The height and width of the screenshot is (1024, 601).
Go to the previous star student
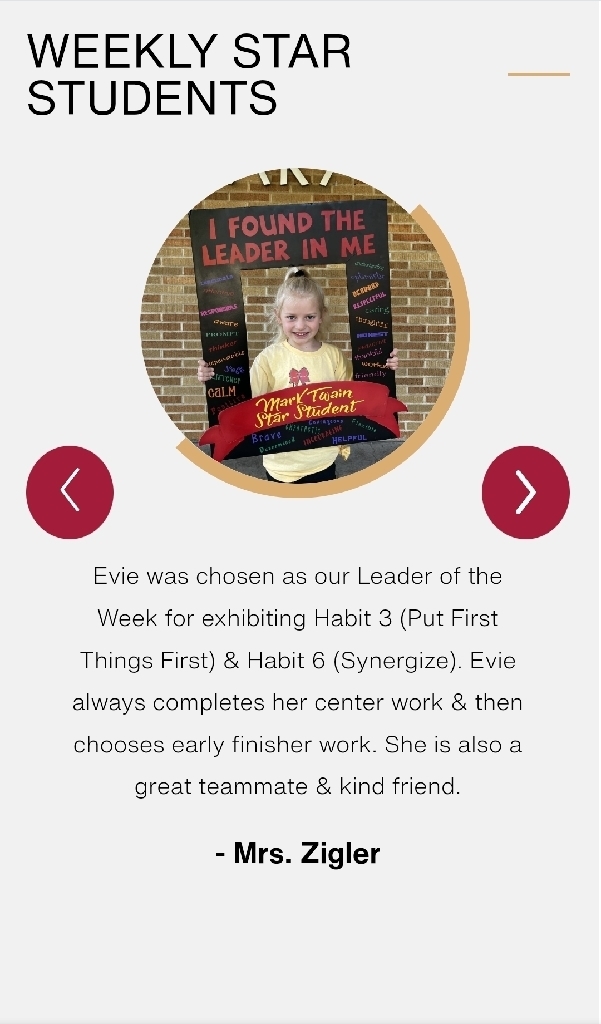70,492
